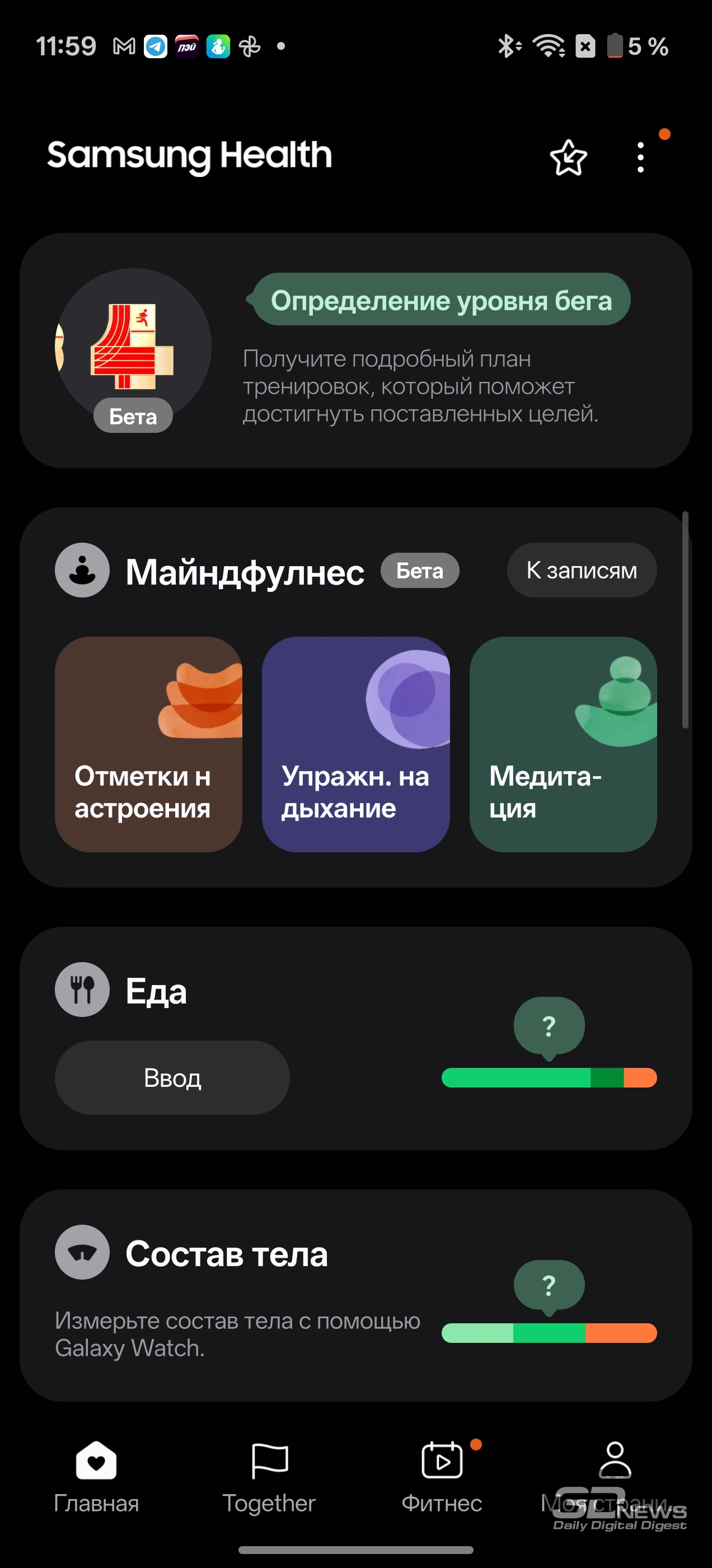Open the three-dot overflow menu
The width and height of the screenshot is (712, 1568).
pos(640,158)
